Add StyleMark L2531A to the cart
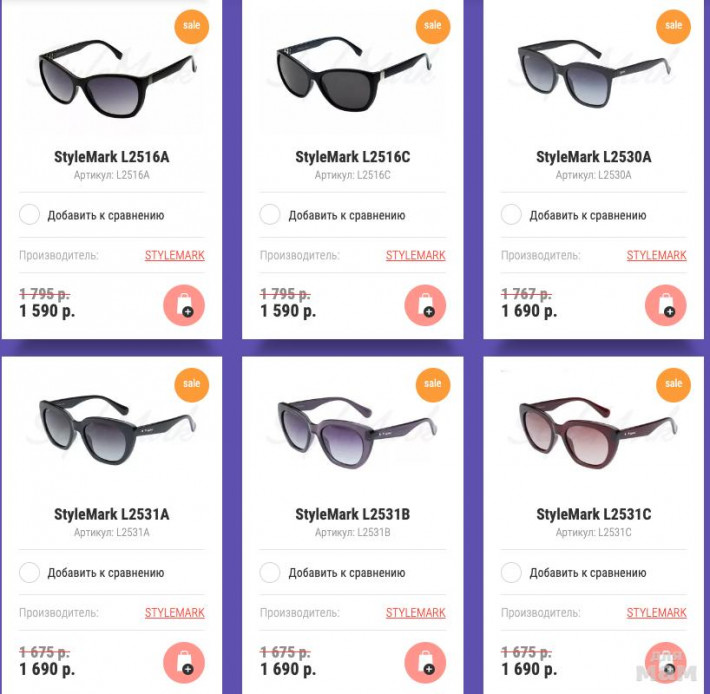This screenshot has height=694, width=710. [184, 663]
